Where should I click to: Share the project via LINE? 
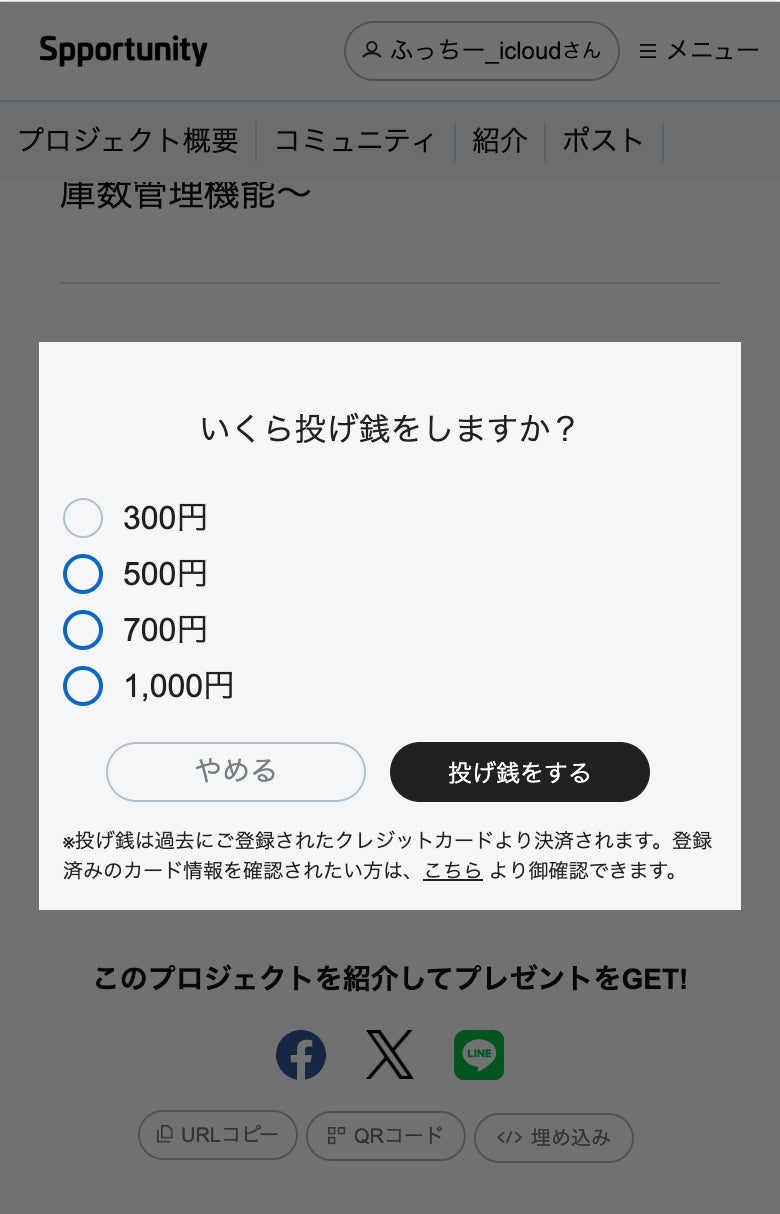pyautogui.click(x=479, y=1055)
